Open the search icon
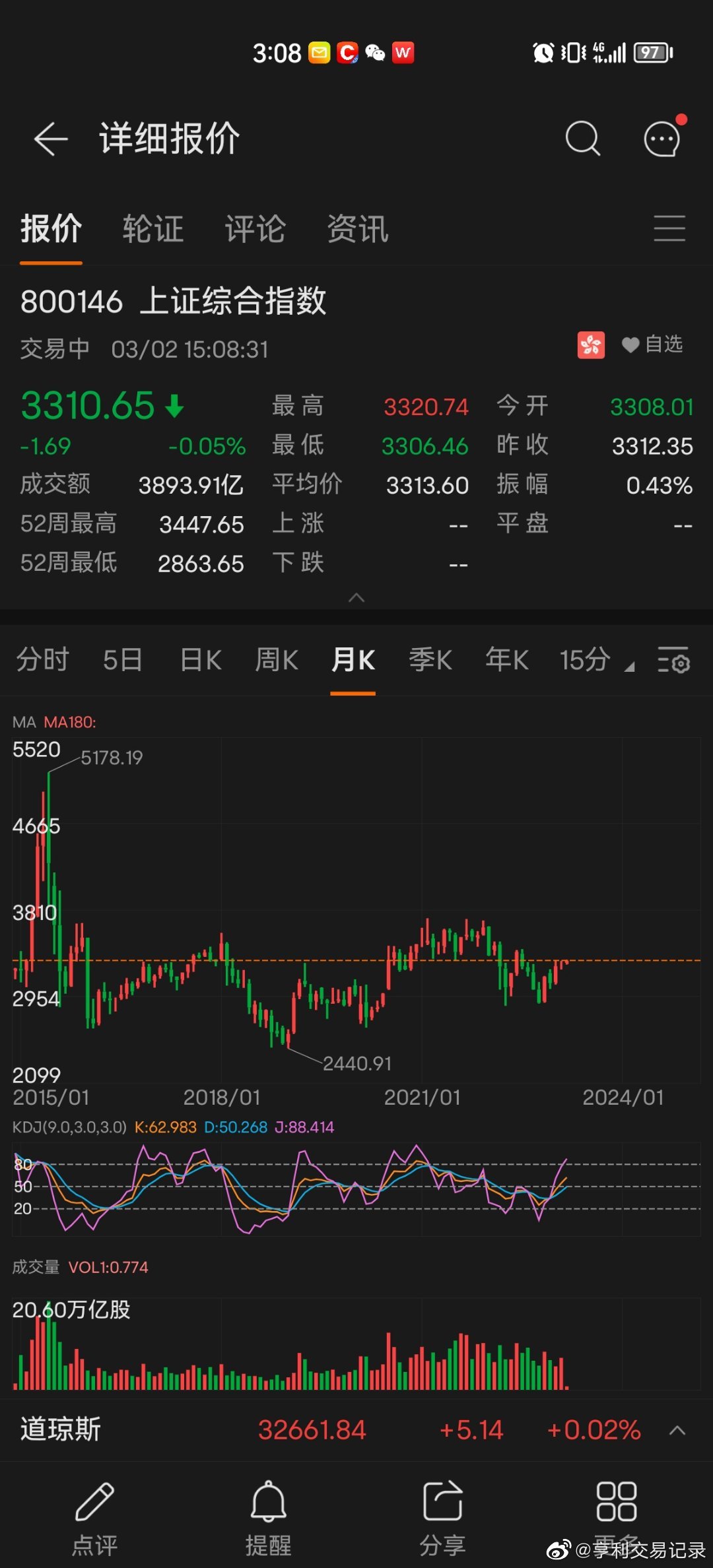This screenshot has height=1568, width=713. 582,139
